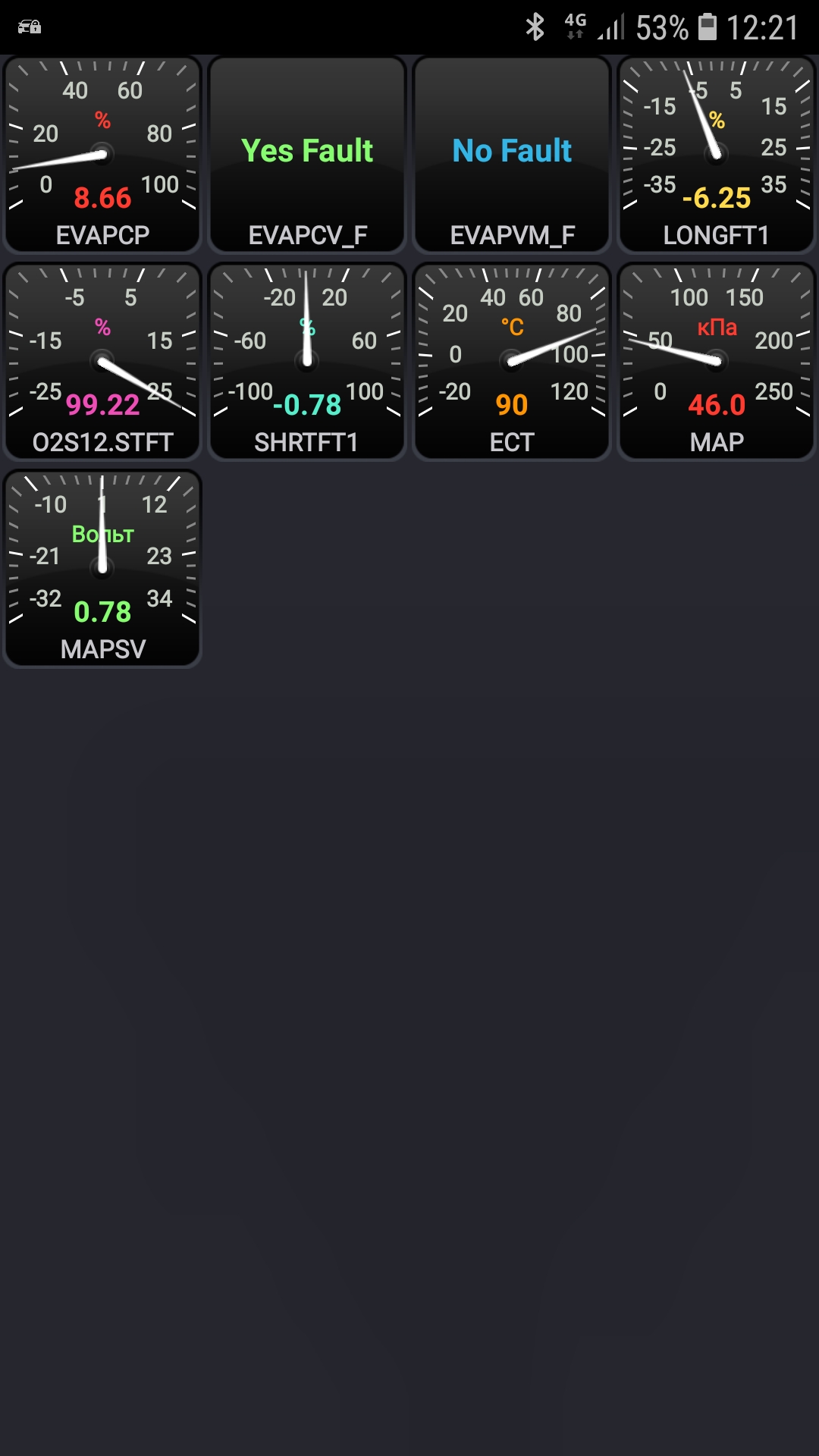Screen dimensions: 819x1456
Task: Tap the O2S12.STFT gauge tile
Action: click(x=102, y=362)
